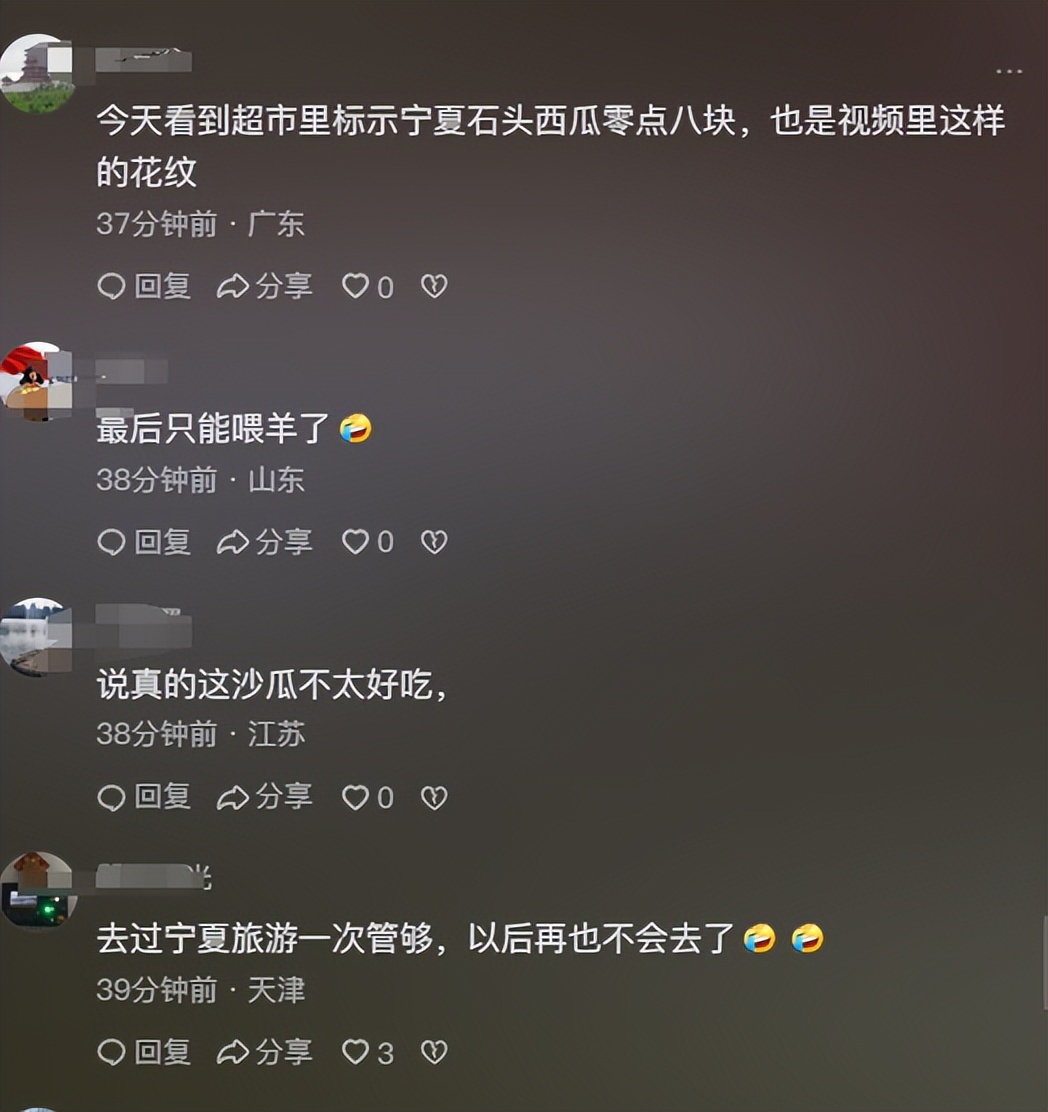Image resolution: width=1048 pixels, height=1112 pixels.
Task: Dislike the comment from Shandong
Action: (x=433, y=542)
